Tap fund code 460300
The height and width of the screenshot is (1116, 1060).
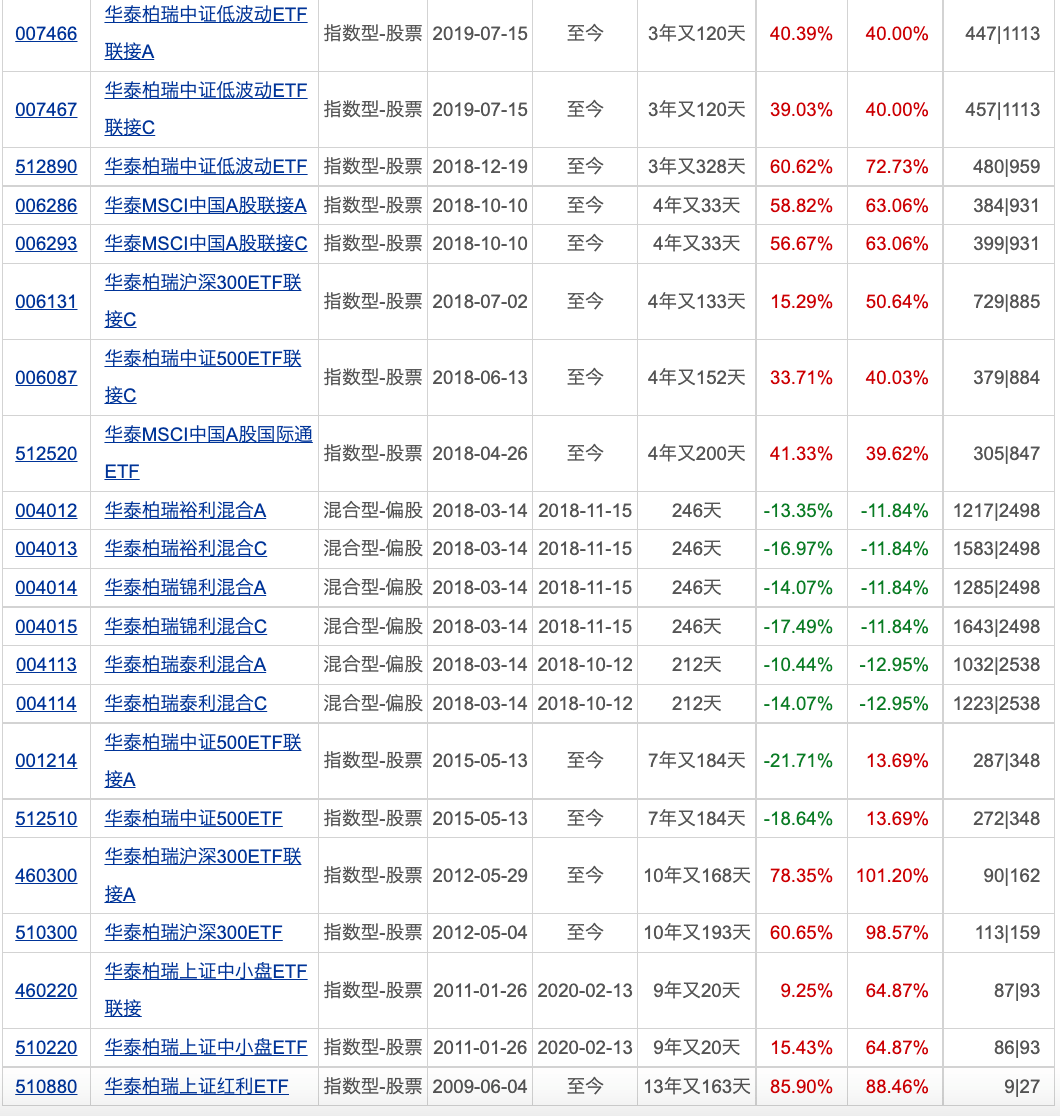(46, 876)
